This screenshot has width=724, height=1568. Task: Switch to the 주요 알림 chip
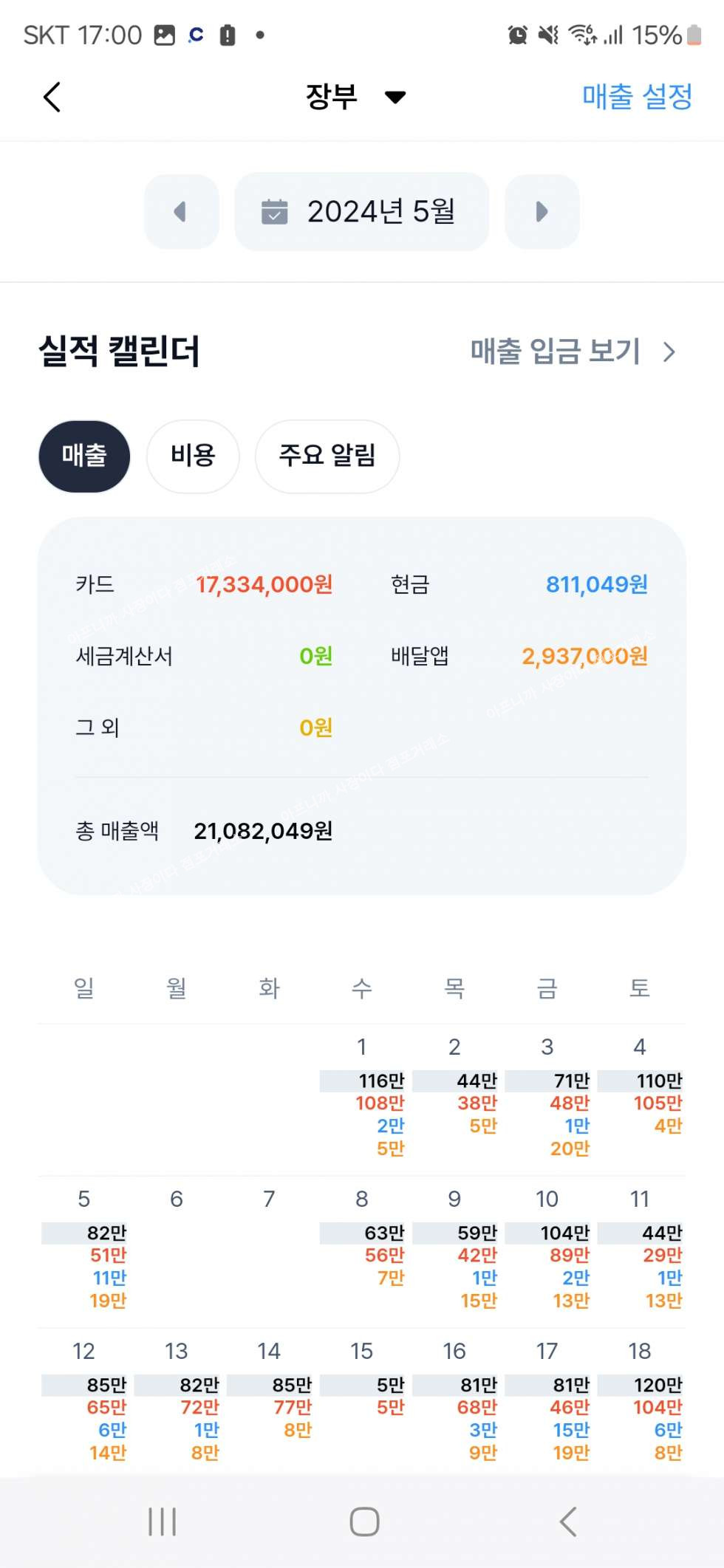(327, 456)
